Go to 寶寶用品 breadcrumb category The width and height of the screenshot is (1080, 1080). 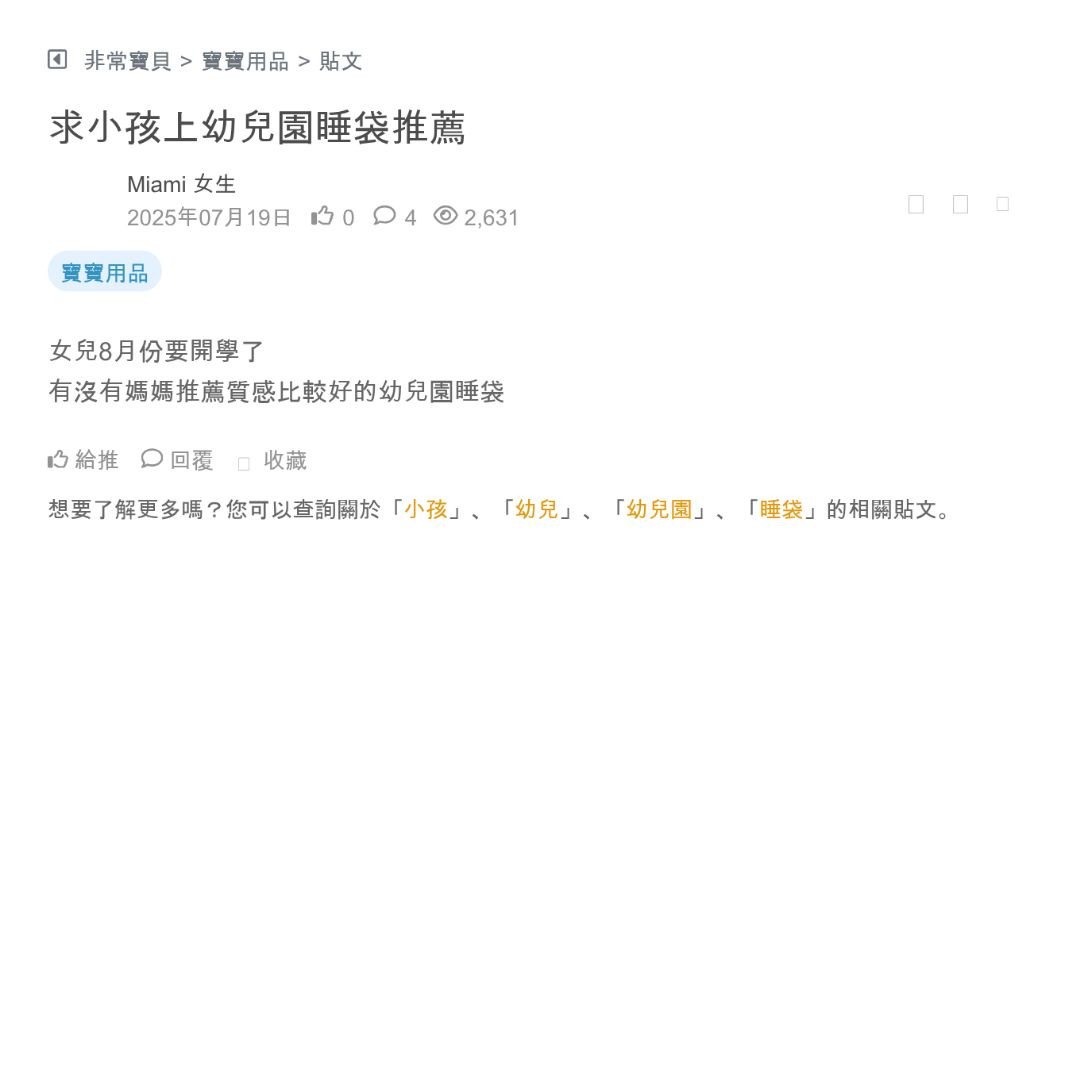pos(245,61)
